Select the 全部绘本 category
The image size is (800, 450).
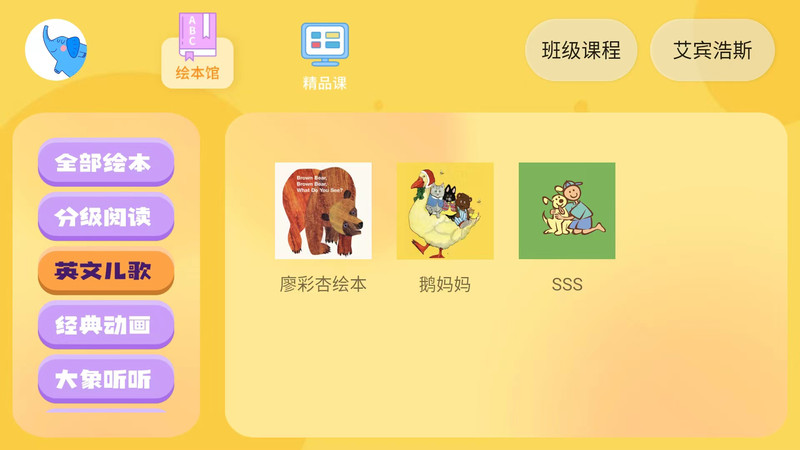[106, 162]
